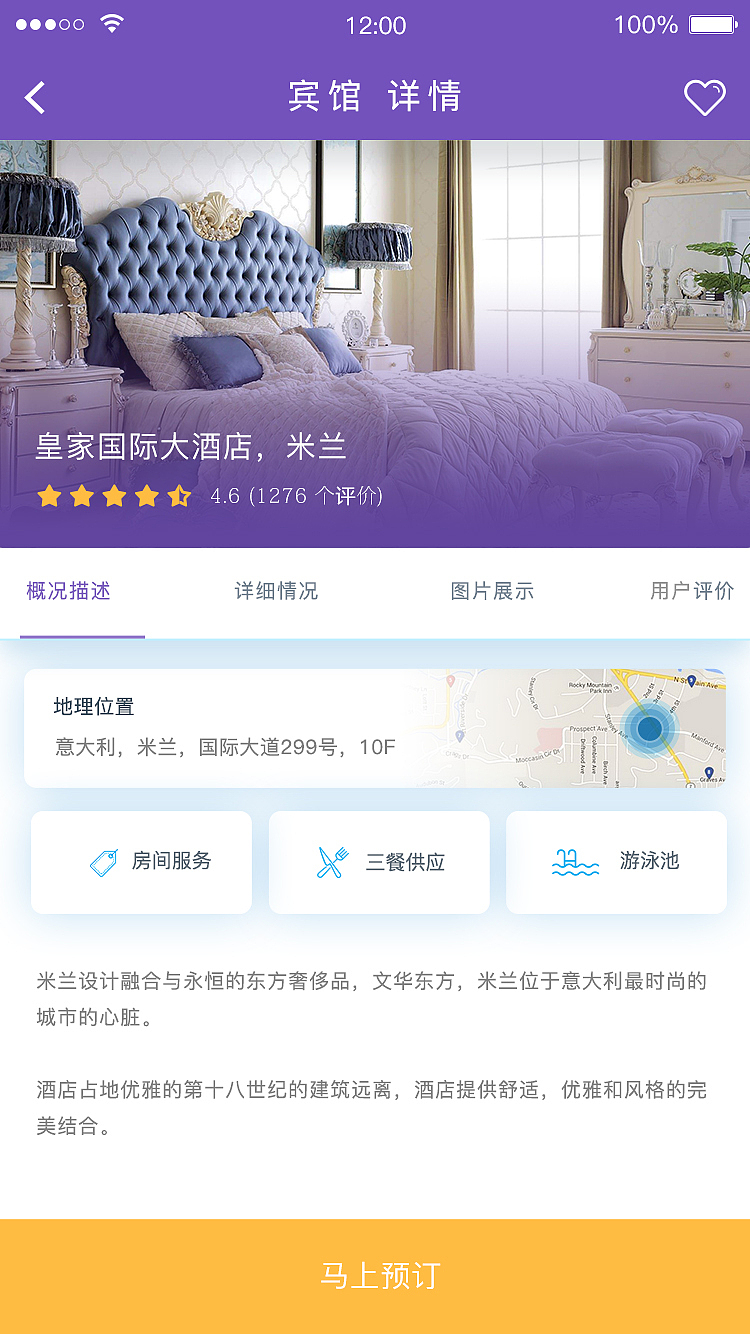Tap the half-filled fifth star
This screenshot has height=1334, width=750.
point(179,495)
